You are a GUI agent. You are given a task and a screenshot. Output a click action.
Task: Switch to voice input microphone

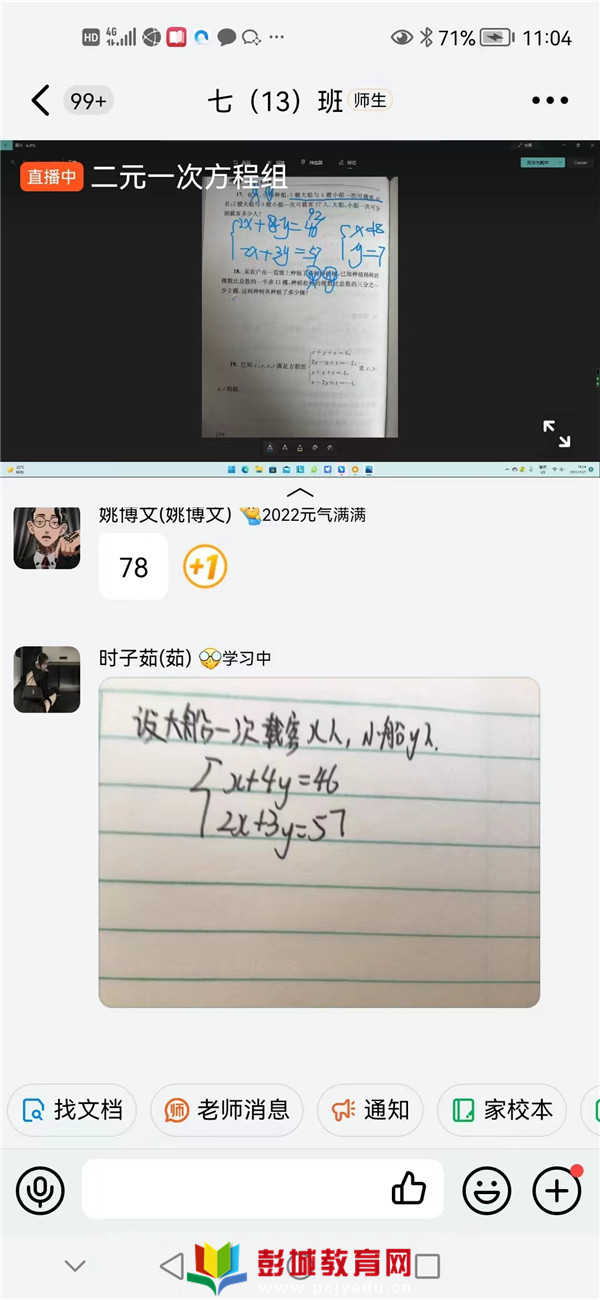[x=40, y=1190]
